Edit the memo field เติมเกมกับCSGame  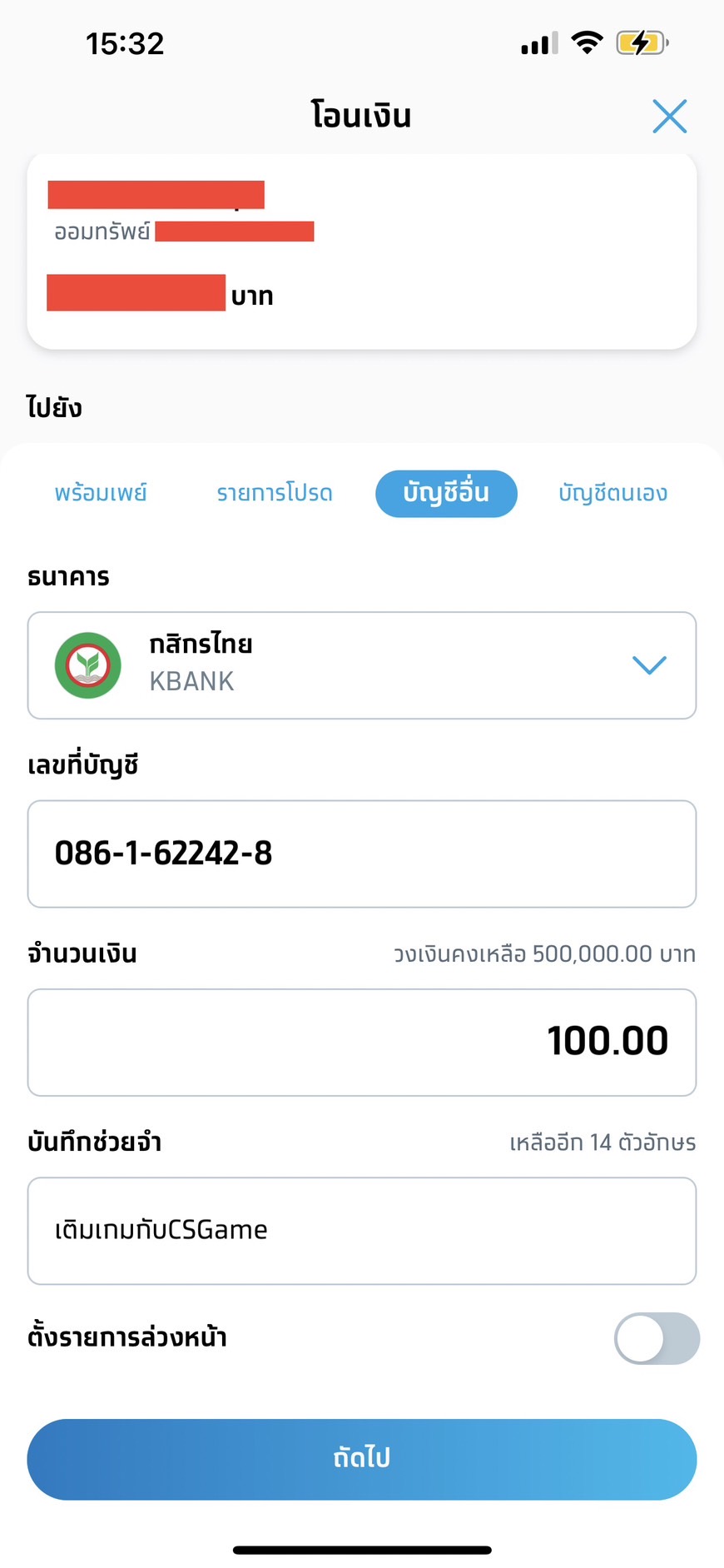click(362, 1231)
